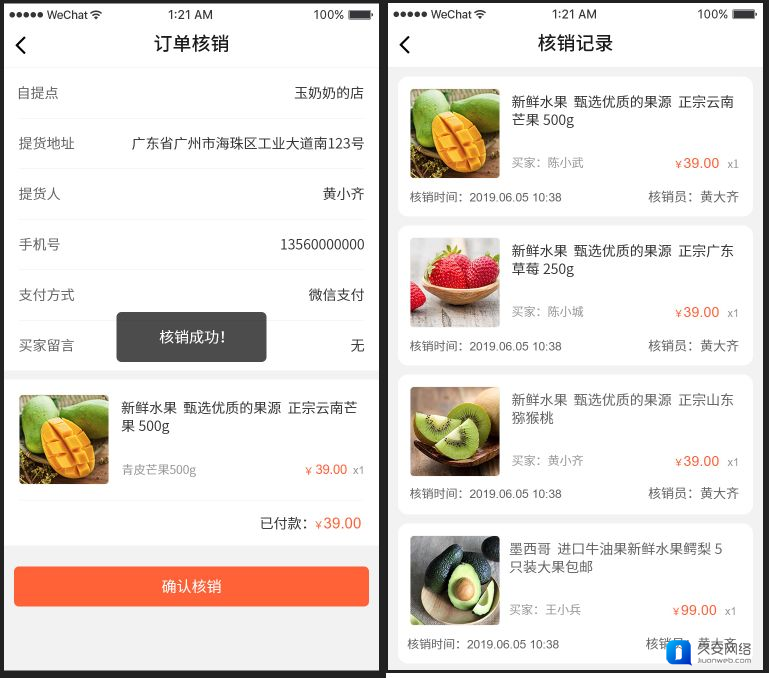769x678 pixels.
Task: Go back from the 核销记录 page
Action: coord(405,45)
